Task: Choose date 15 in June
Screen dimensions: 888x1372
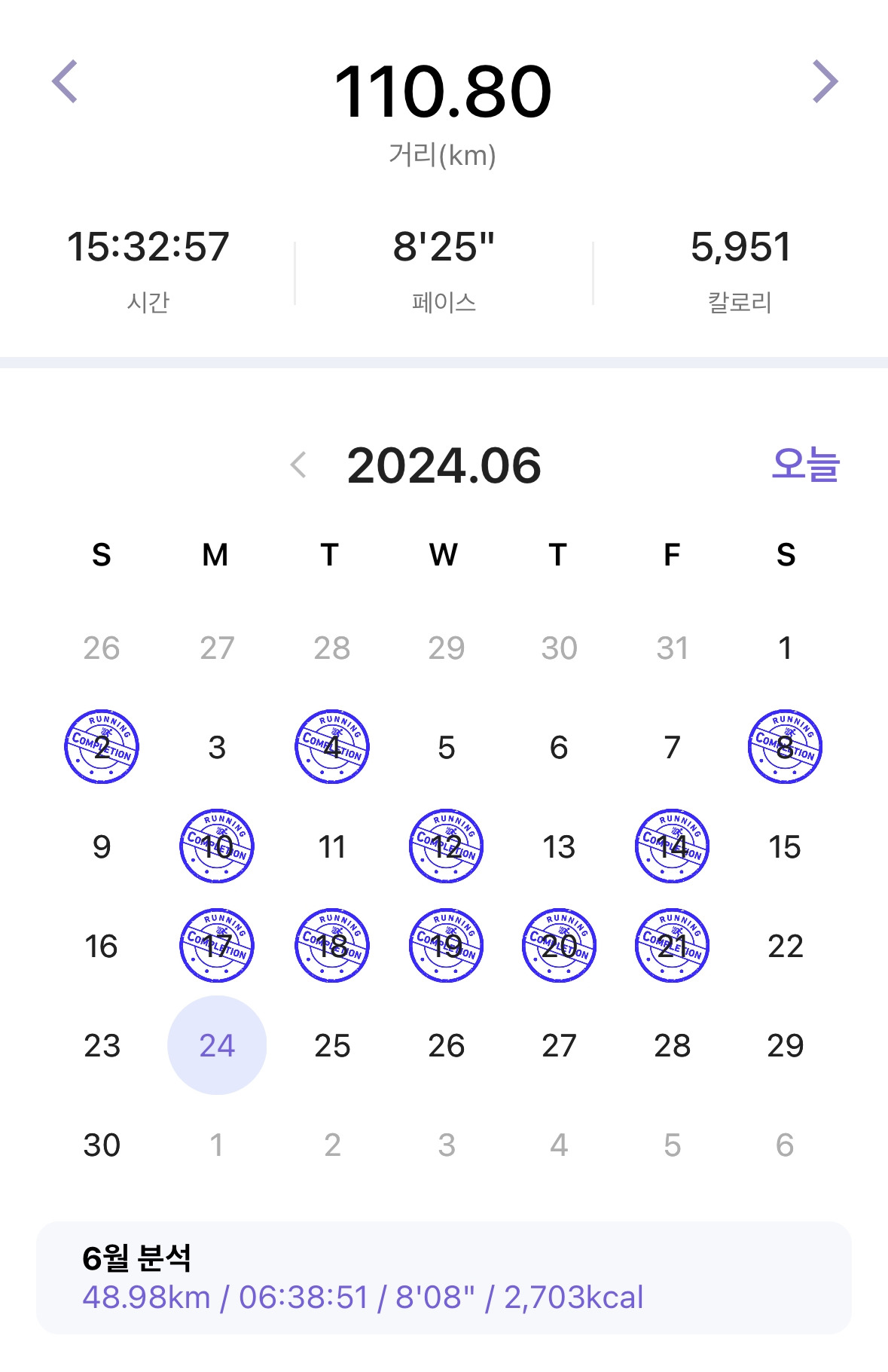Action: (785, 846)
